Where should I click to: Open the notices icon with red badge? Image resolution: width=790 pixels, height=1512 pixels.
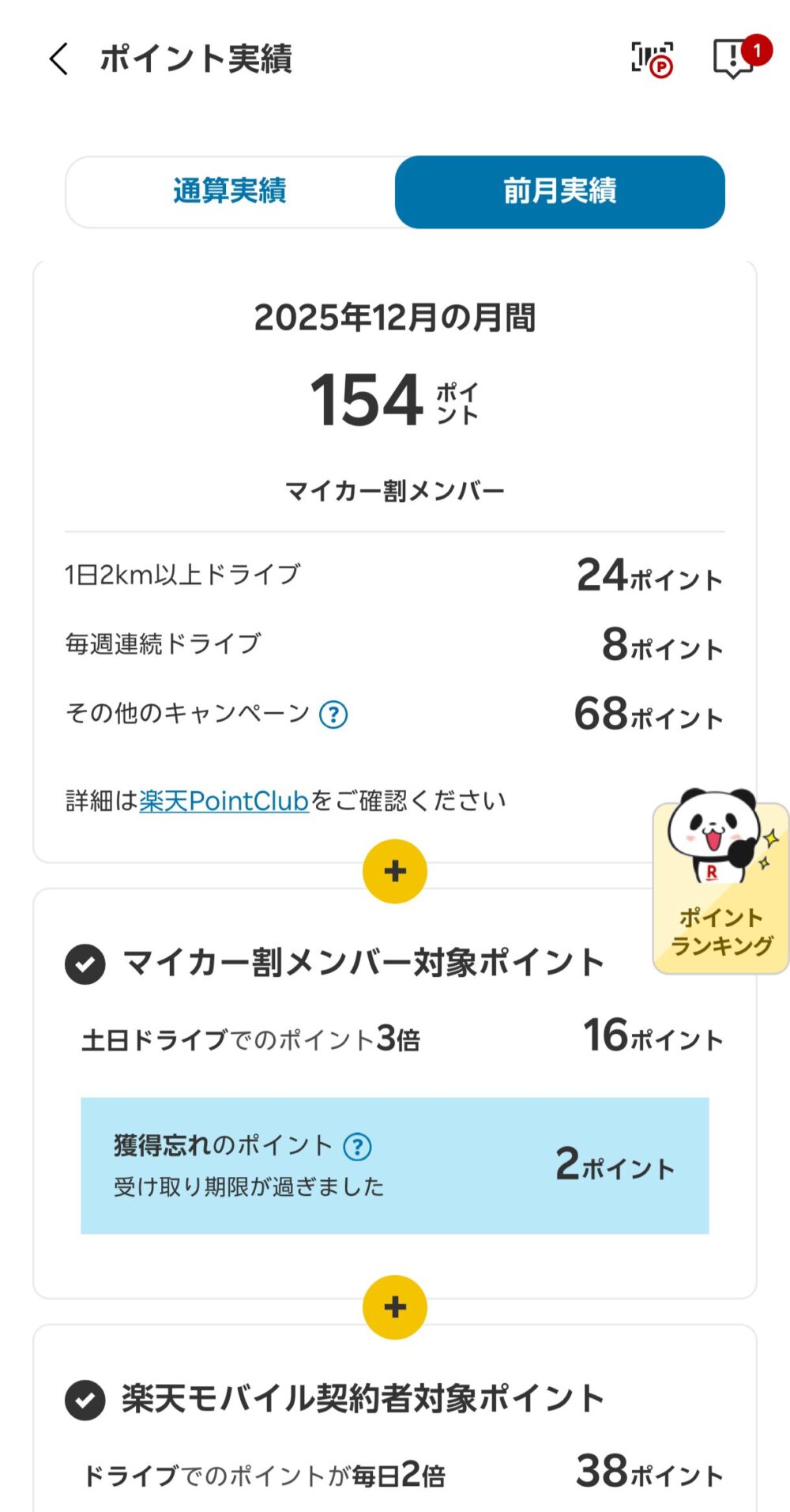point(735,58)
